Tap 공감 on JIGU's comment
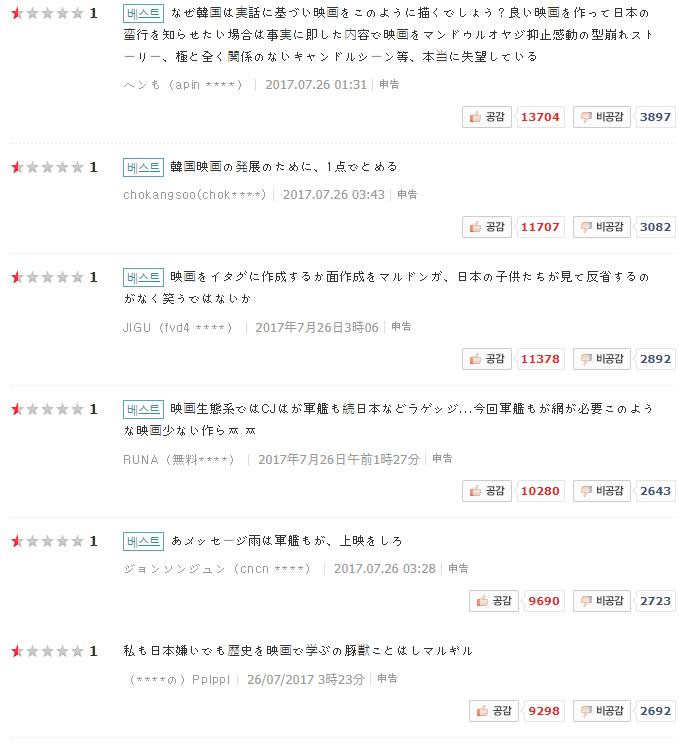The height and width of the screenshot is (747, 699). click(x=487, y=359)
